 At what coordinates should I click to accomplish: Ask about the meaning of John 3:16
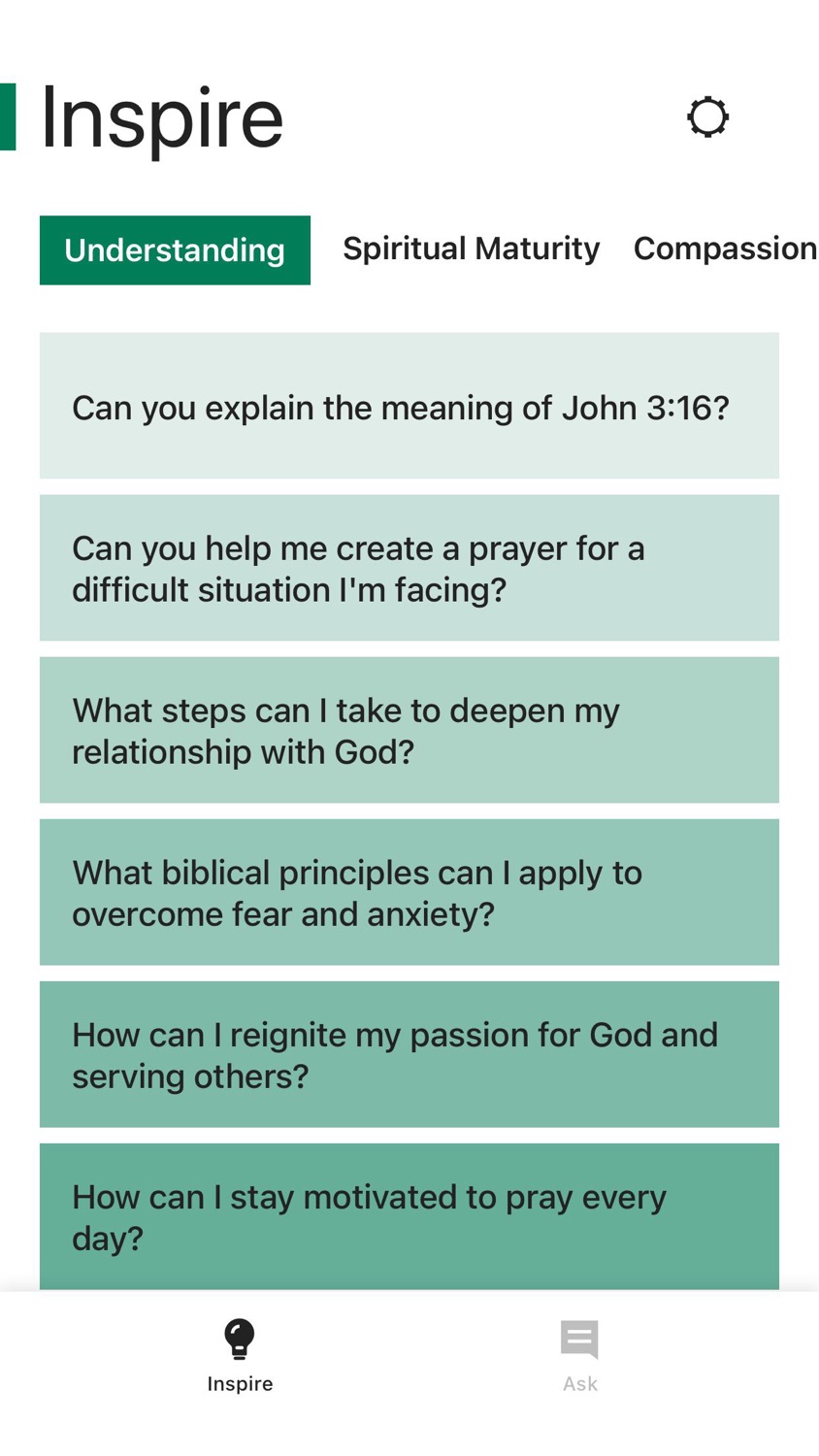click(409, 406)
